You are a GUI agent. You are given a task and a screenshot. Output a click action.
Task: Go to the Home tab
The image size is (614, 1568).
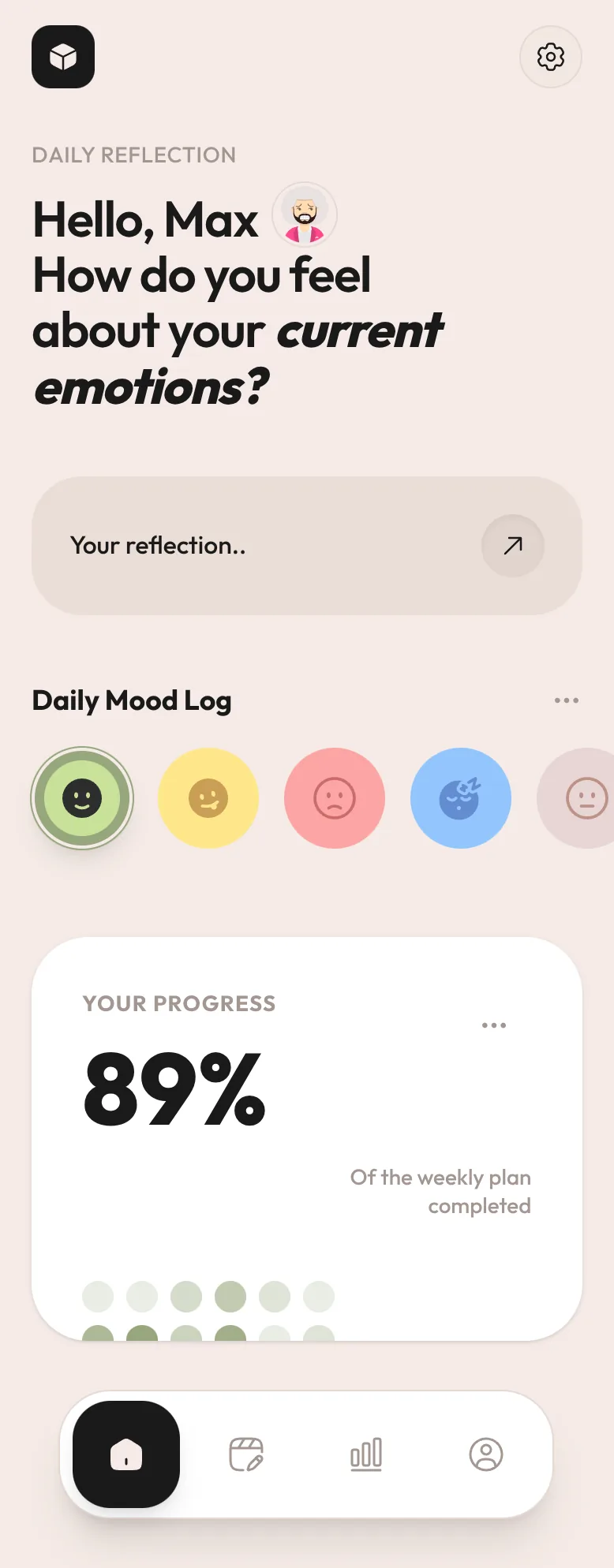tap(126, 1454)
